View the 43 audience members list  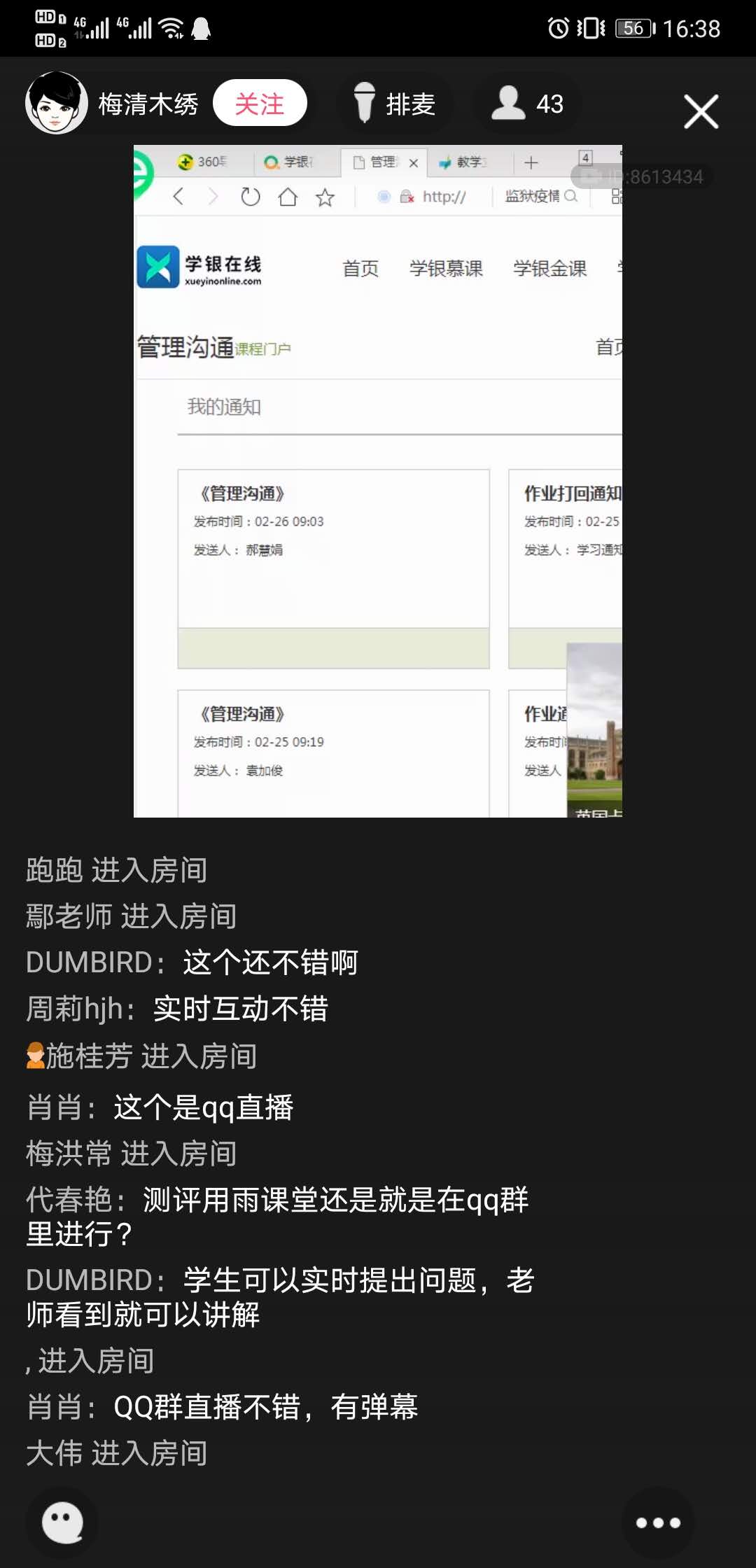pos(528,104)
